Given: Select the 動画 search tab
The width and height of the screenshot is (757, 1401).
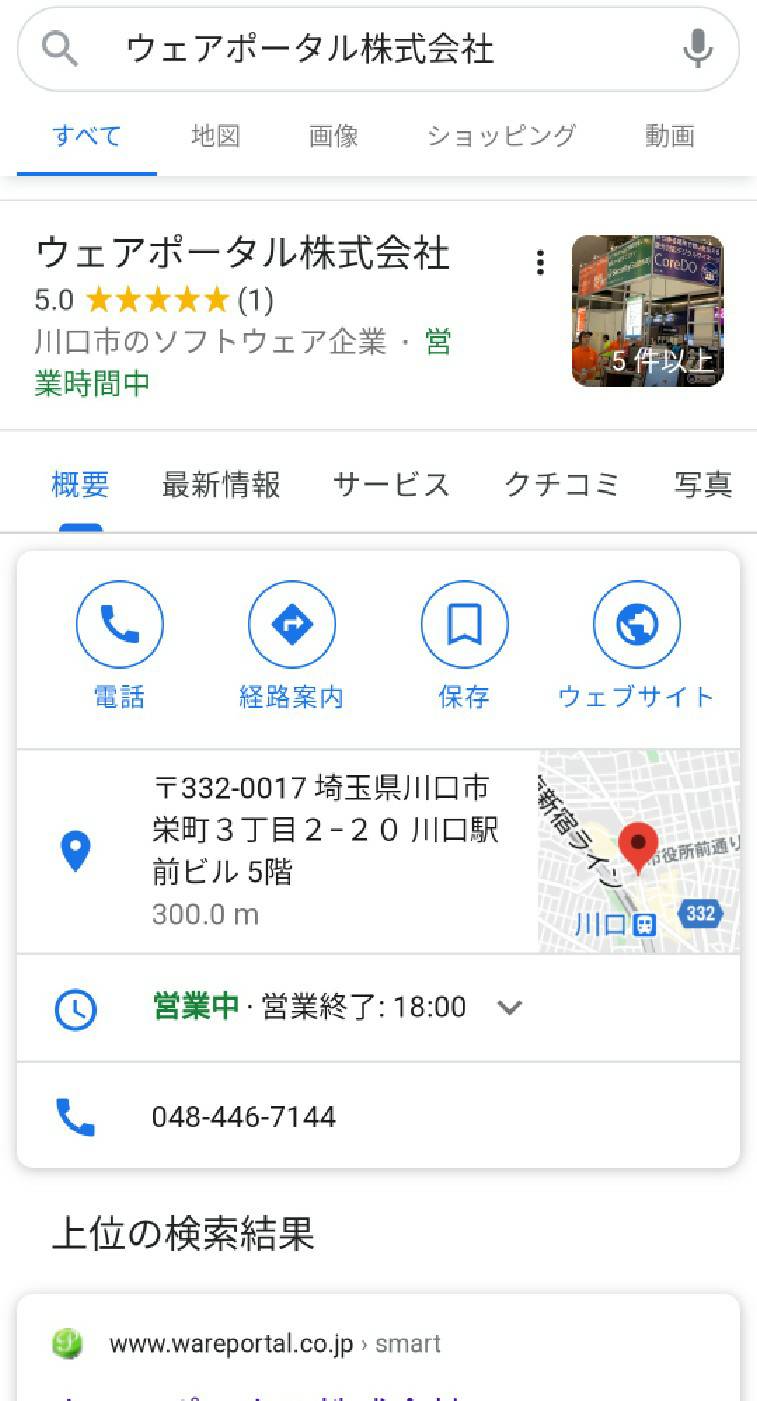Looking at the screenshot, I should (x=670, y=136).
